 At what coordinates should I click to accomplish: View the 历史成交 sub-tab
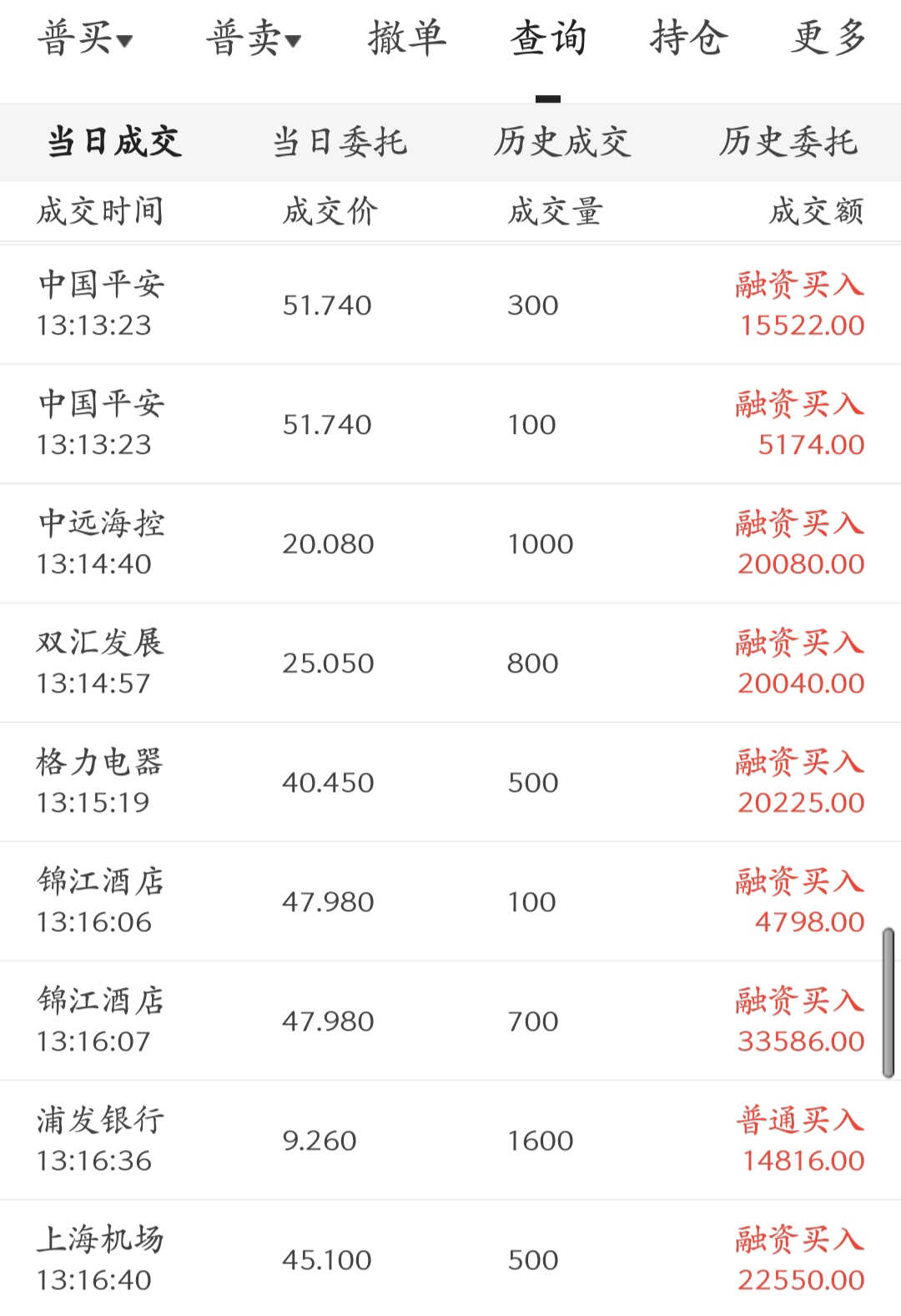561,142
